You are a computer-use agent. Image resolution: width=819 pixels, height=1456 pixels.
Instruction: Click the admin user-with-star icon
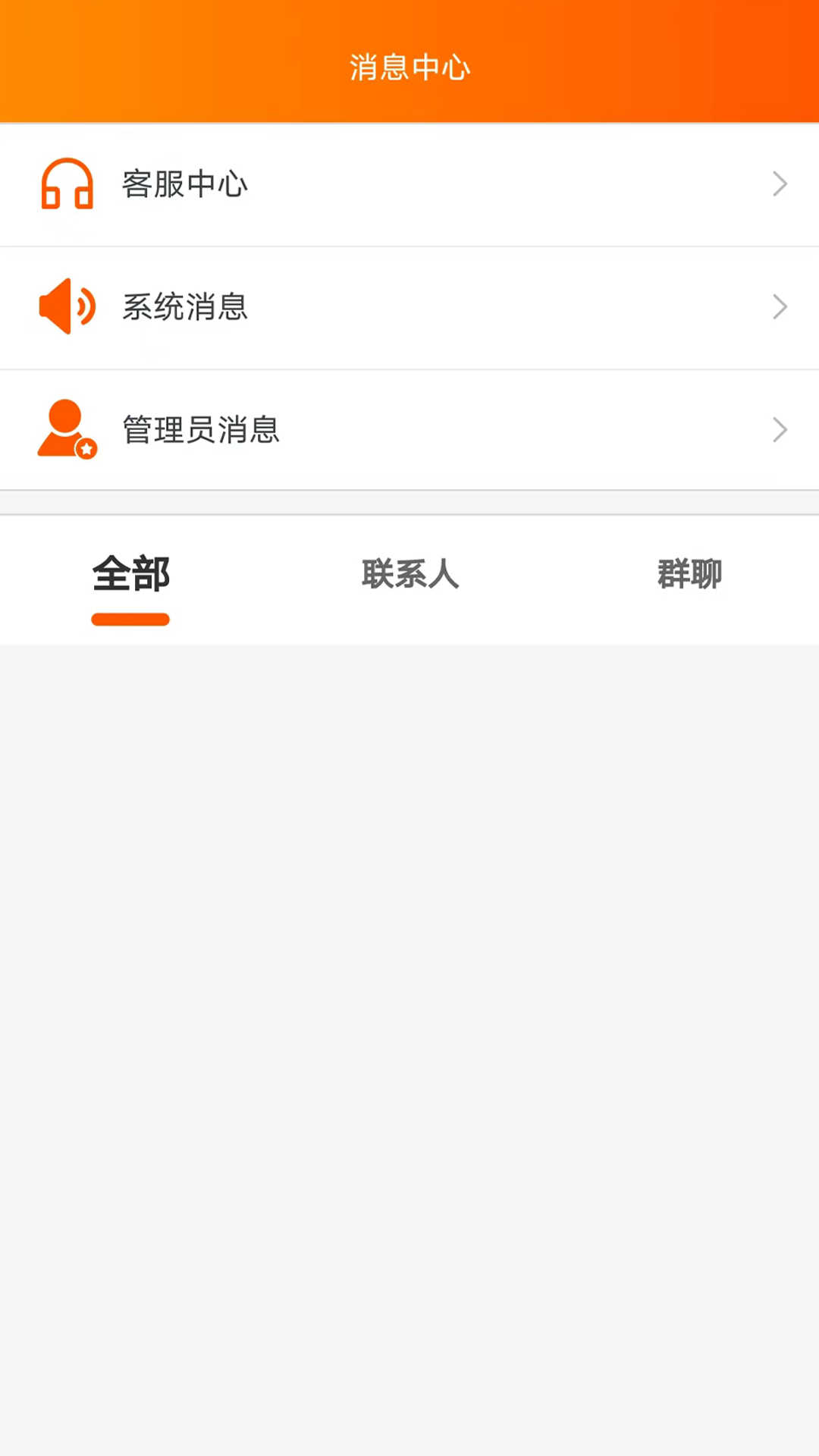[67, 429]
